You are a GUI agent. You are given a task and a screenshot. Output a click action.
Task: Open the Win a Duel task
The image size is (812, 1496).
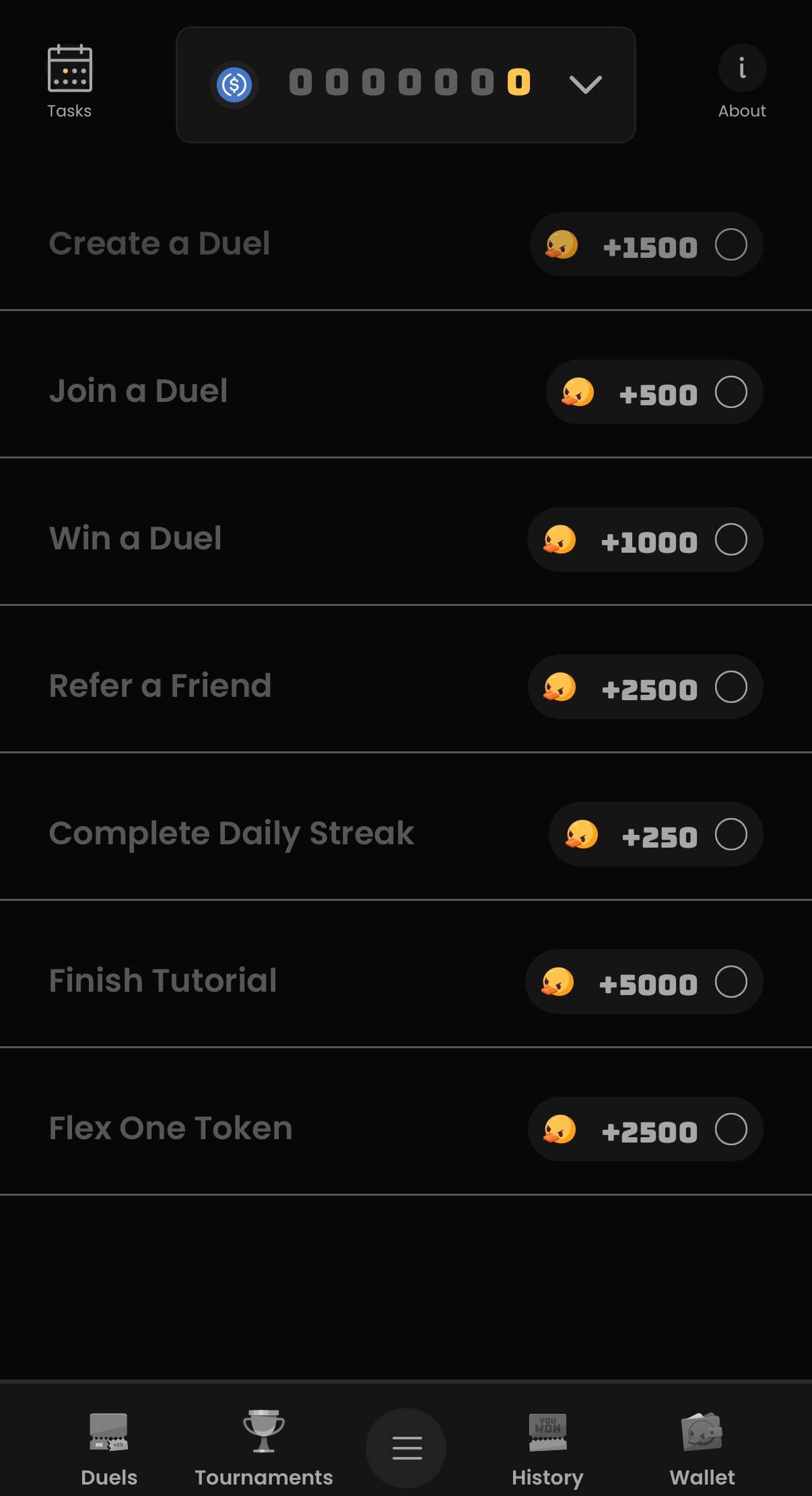[135, 538]
